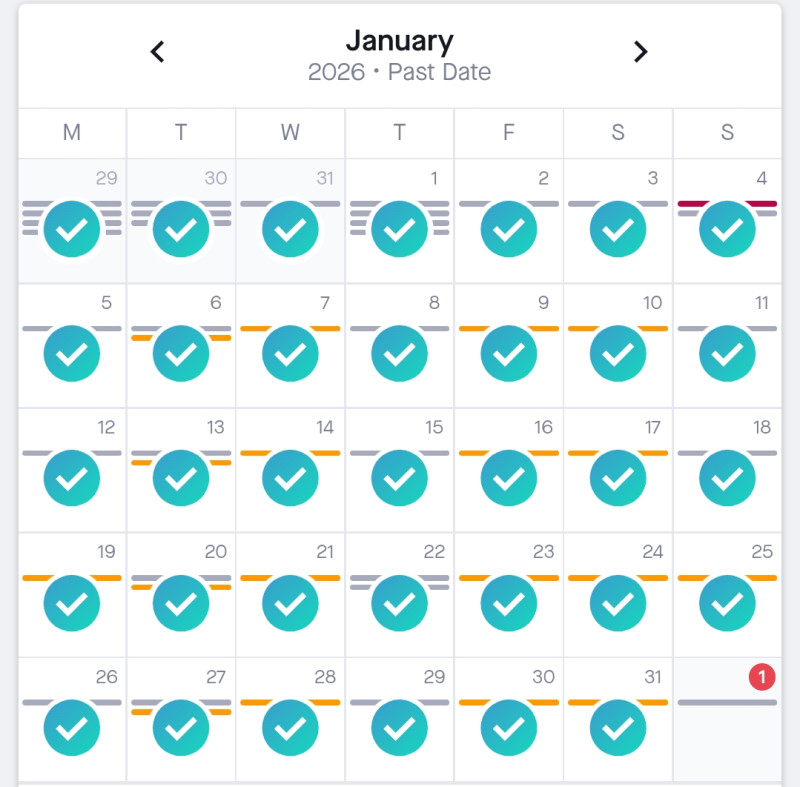Screen dimensions: 800x787
Task: Go to the next month
Action: pos(641,52)
